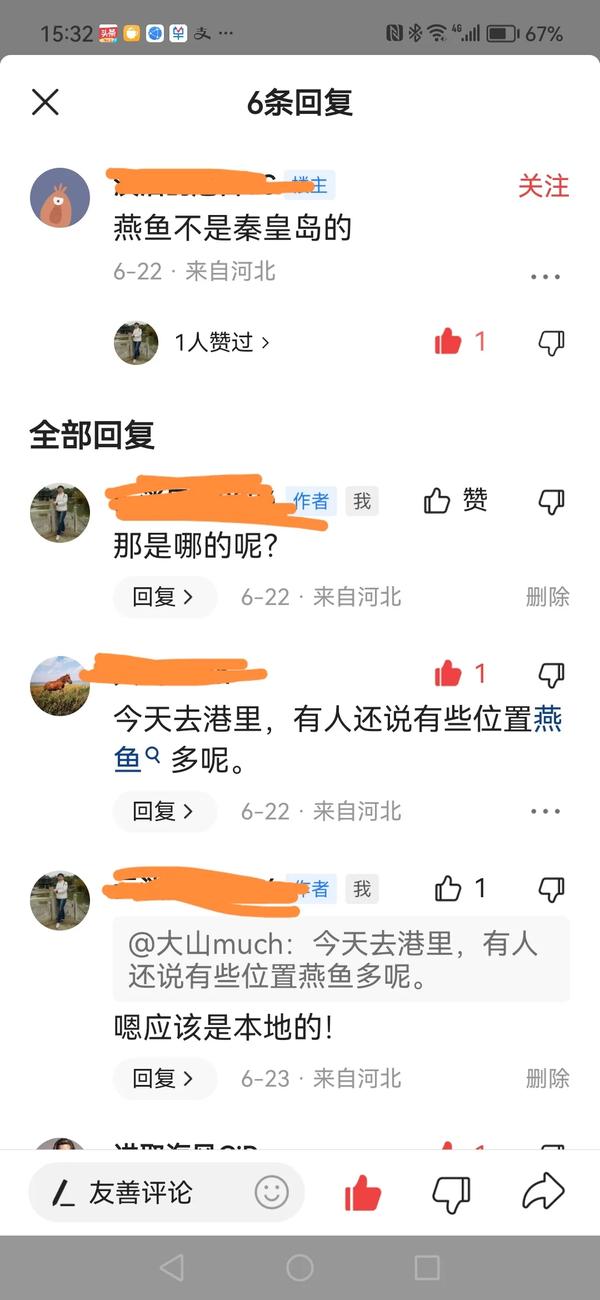Reply to the 今天去港里 comment
Screen dimensions: 600x1300
[x=163, y=811]
